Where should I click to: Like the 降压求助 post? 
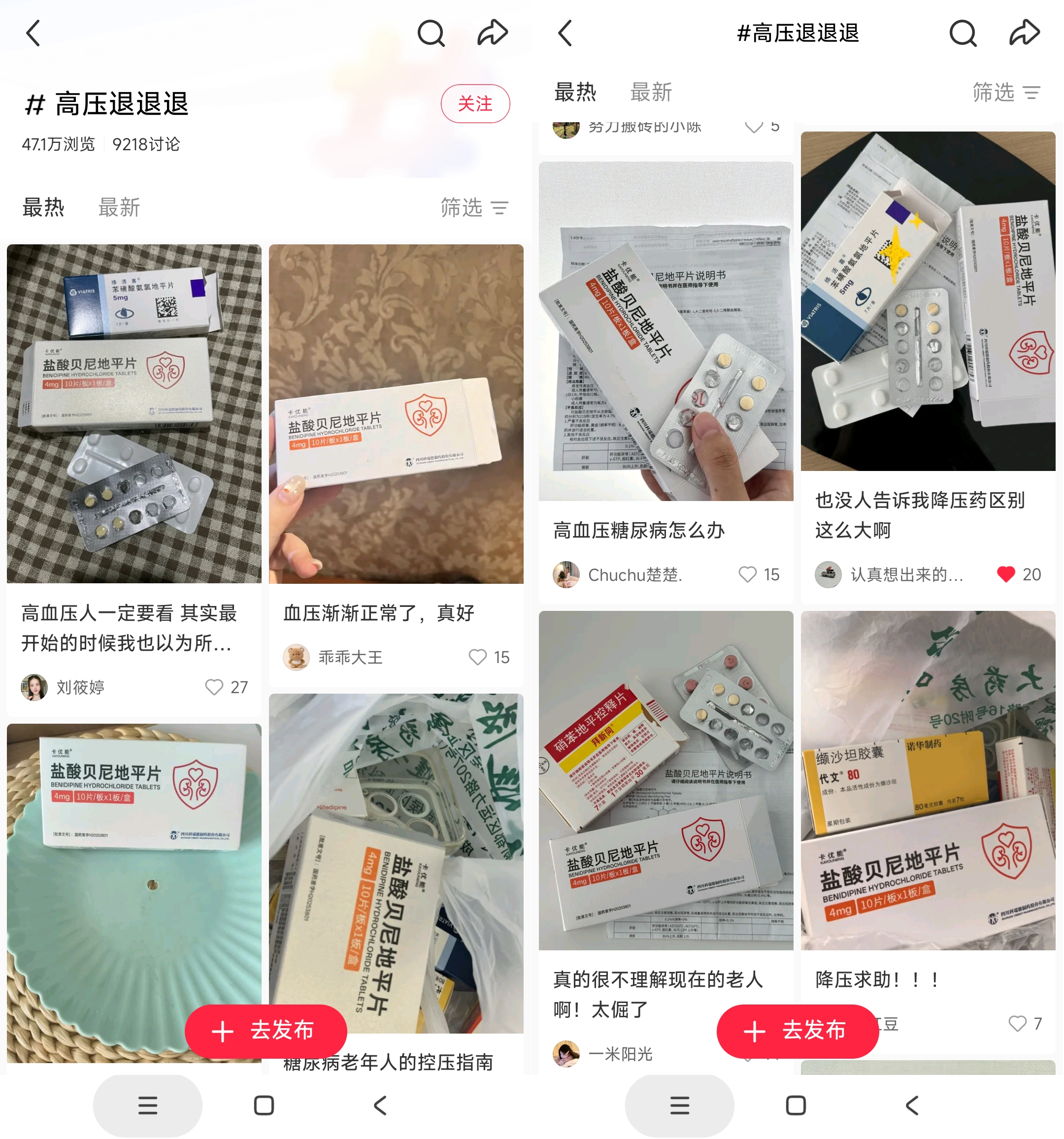coord(1017,1023)
